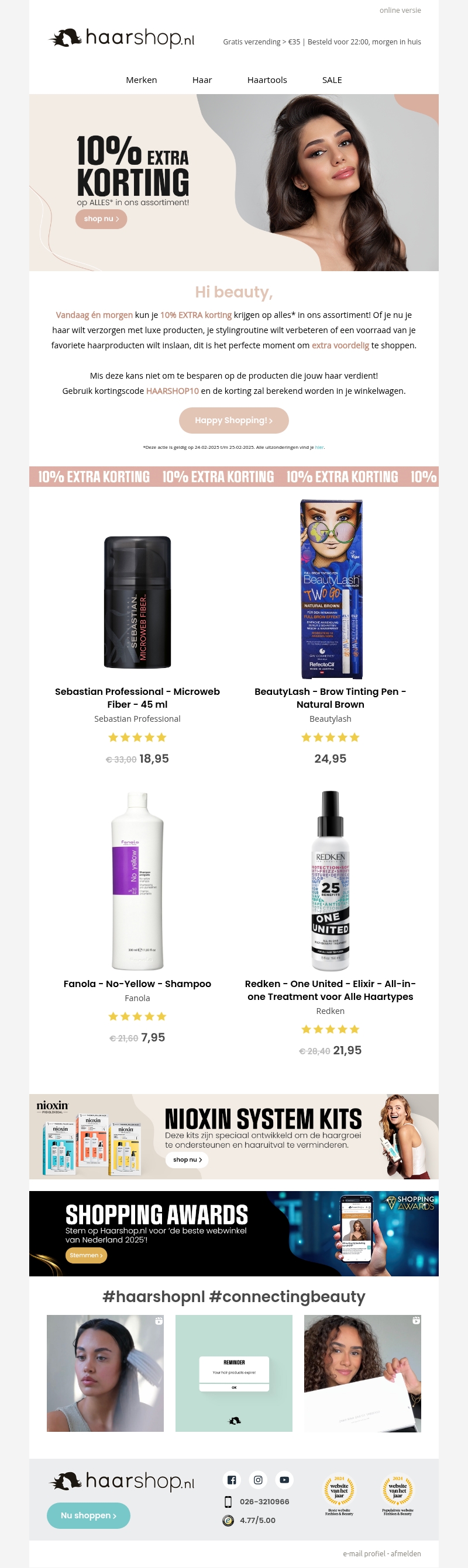Visit the Instagram profile icon
This screenshot has height=1568, width=468.
click(x=258, y=1480)
